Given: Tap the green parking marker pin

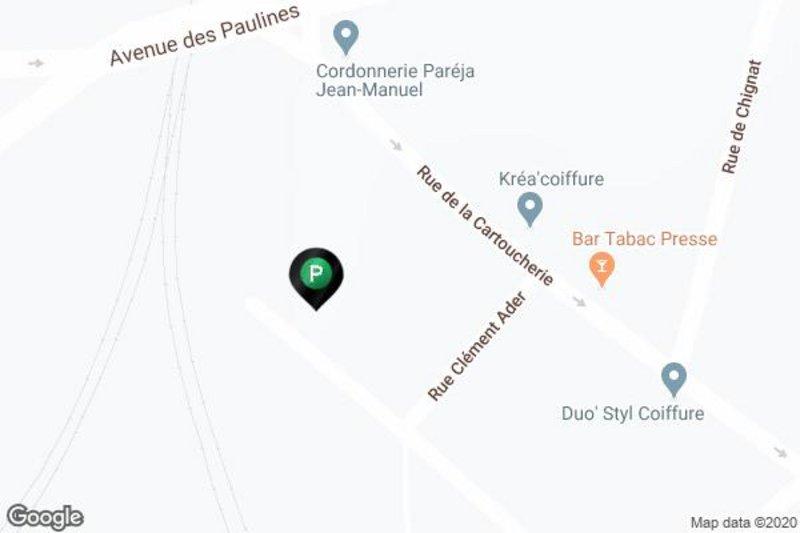Looking at the screenshot, I should 316,274.
